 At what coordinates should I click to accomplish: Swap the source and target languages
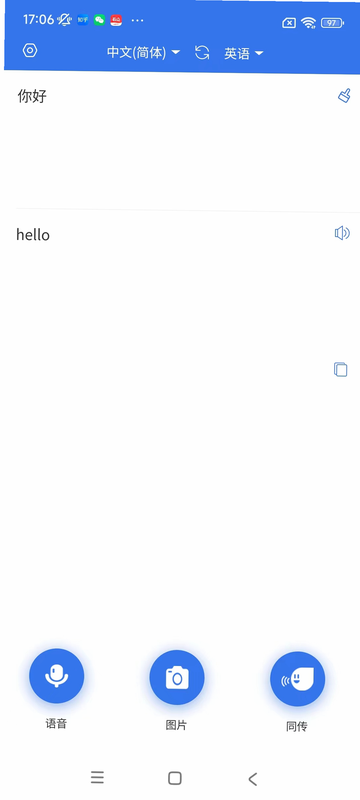[x=202, y=53]
